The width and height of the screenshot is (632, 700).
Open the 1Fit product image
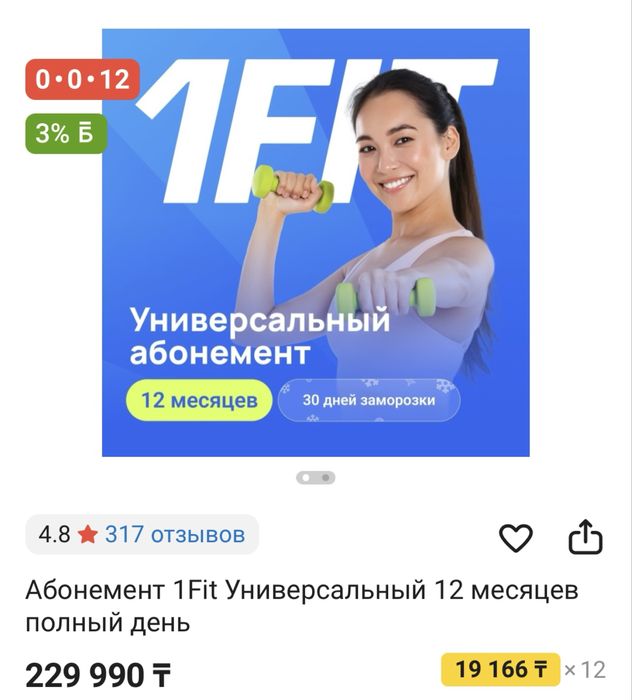(x=316, y=242)
